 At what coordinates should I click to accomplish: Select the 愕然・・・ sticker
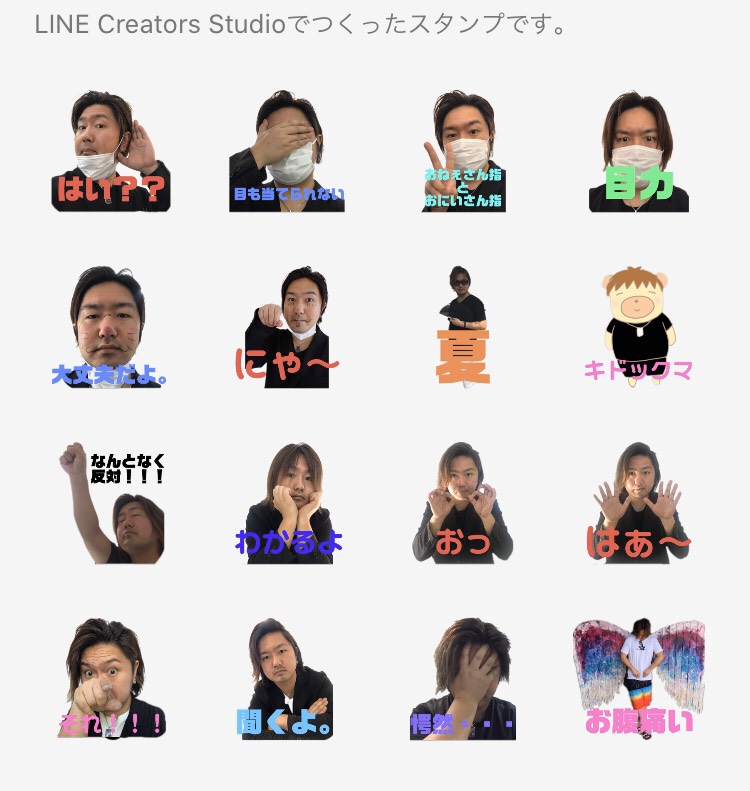pos(463,679)
